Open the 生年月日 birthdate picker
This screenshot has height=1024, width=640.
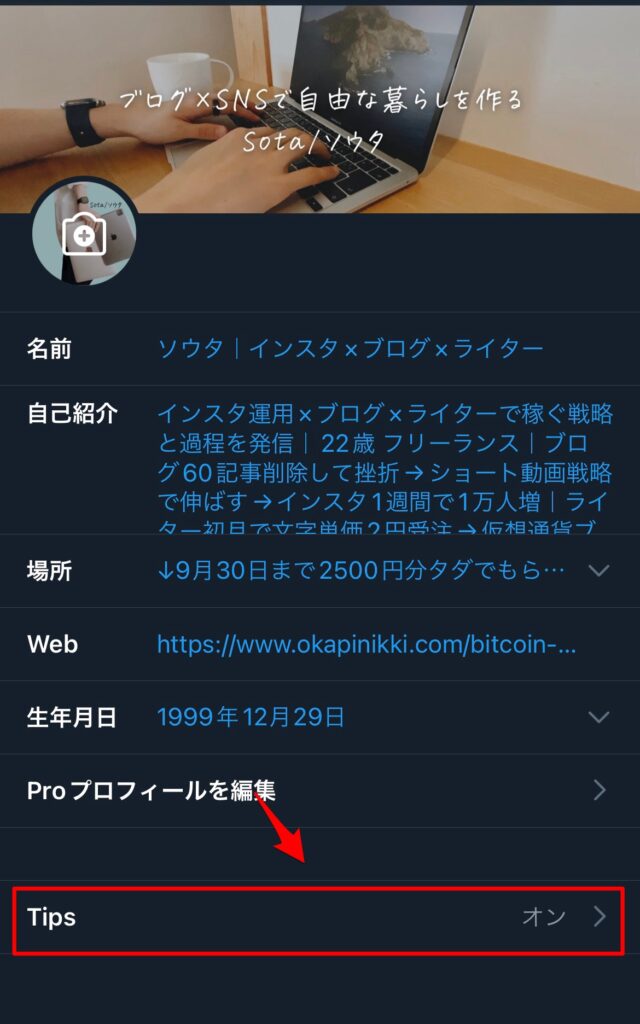tap(380, 717)
